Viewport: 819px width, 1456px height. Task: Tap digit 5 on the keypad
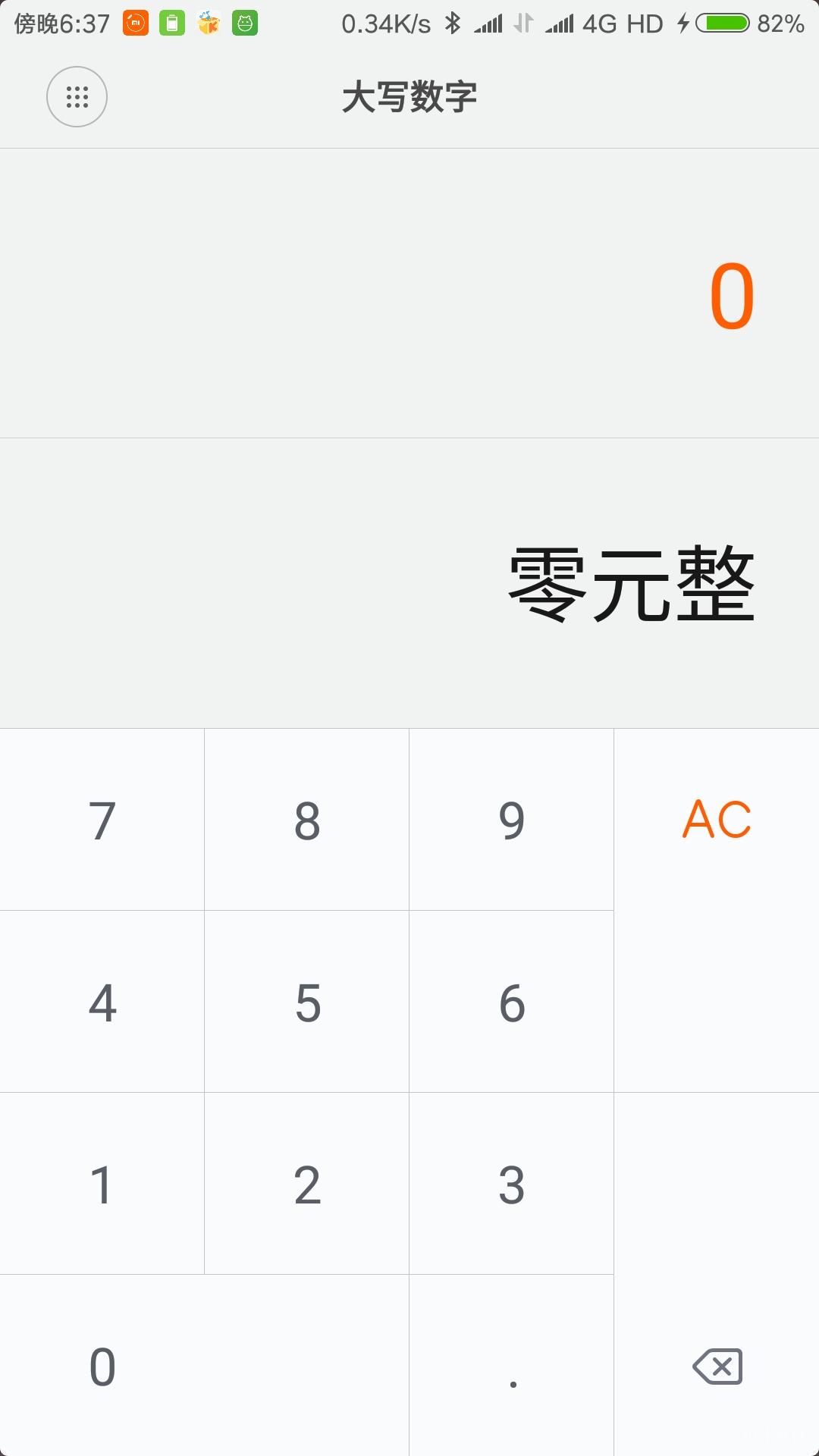click(x=306, y=1001)
